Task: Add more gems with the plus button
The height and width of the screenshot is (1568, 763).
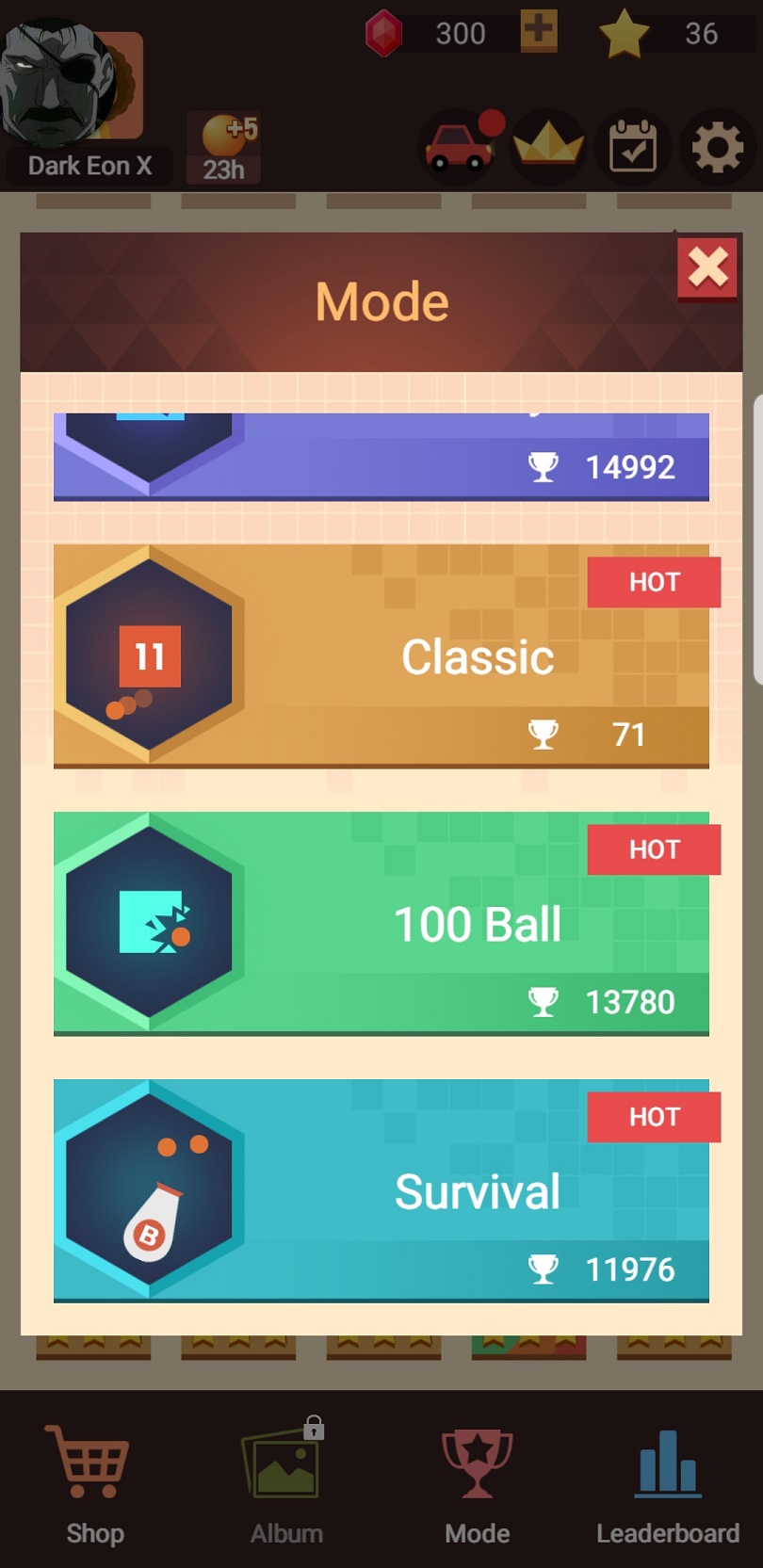Action: (539, 31)
